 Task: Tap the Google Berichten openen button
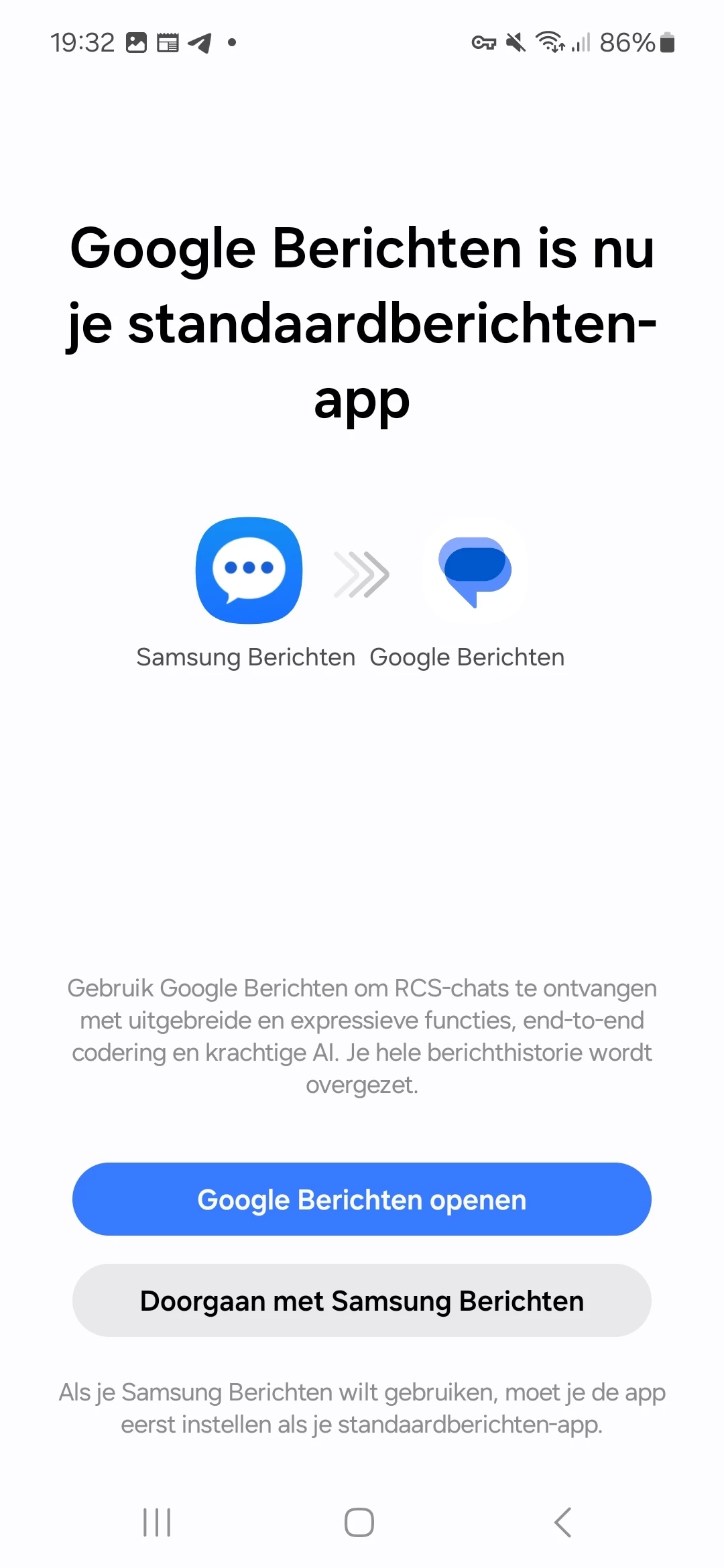click(x=362, y=1199)
